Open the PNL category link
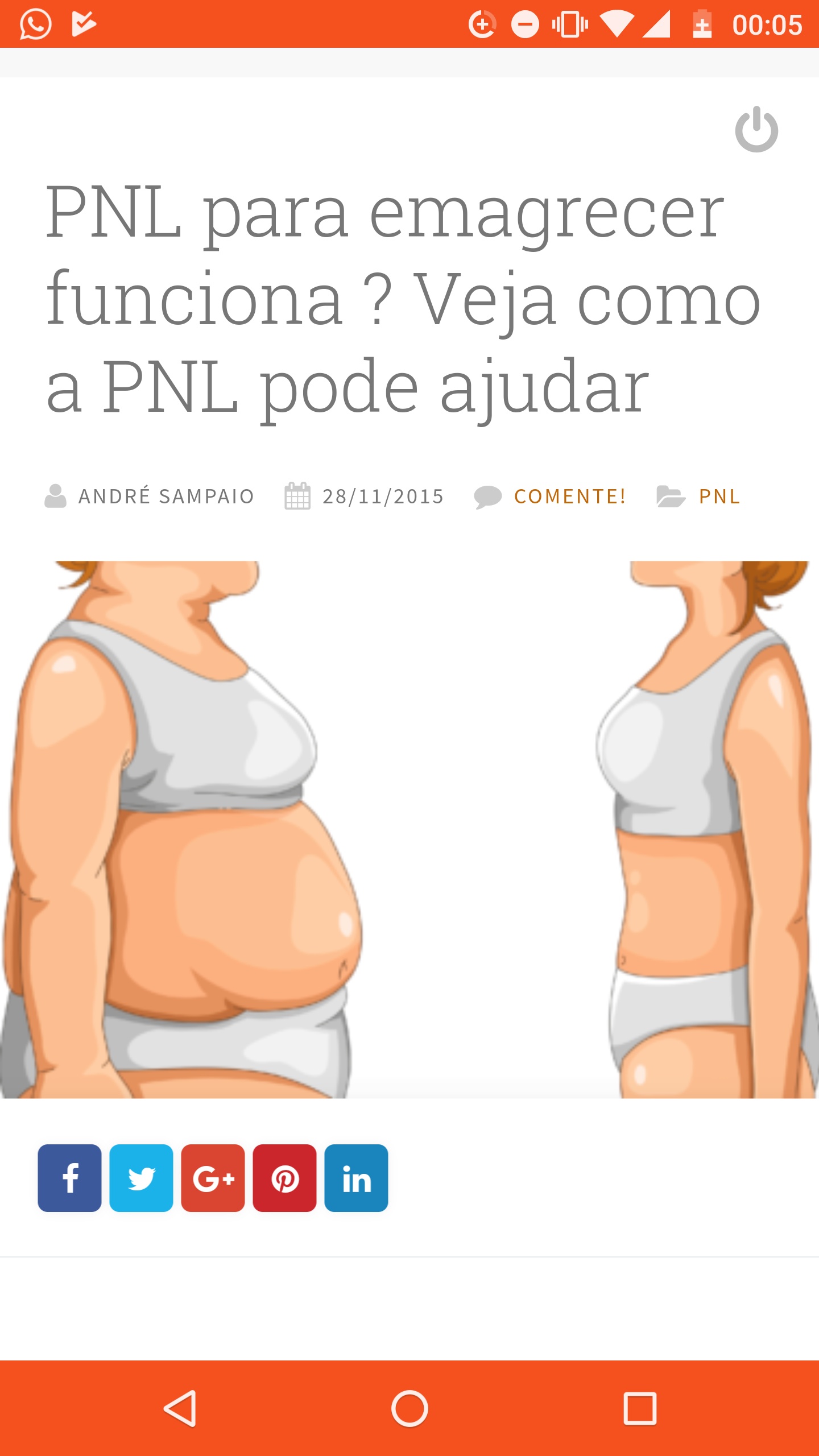The width and height of the screenshot is (819, 1456). pyautogui.click(x=719, y=497)
